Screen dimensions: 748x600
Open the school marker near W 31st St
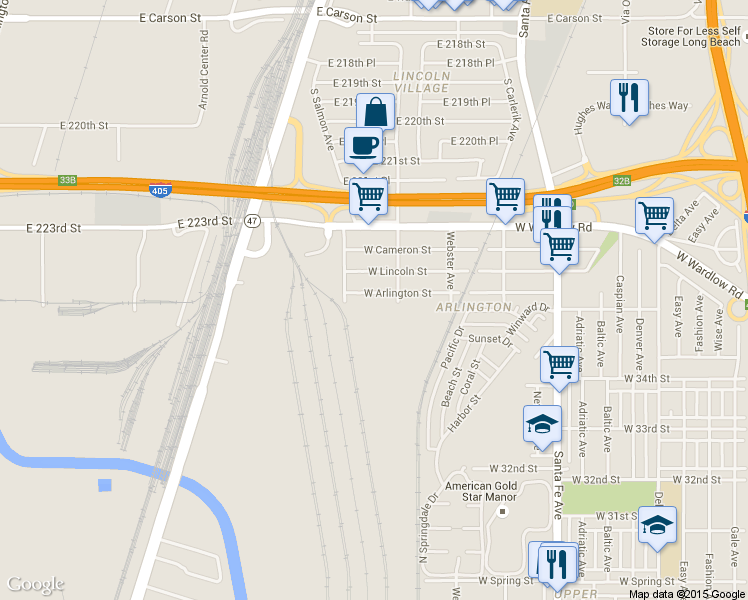point(657,524)
